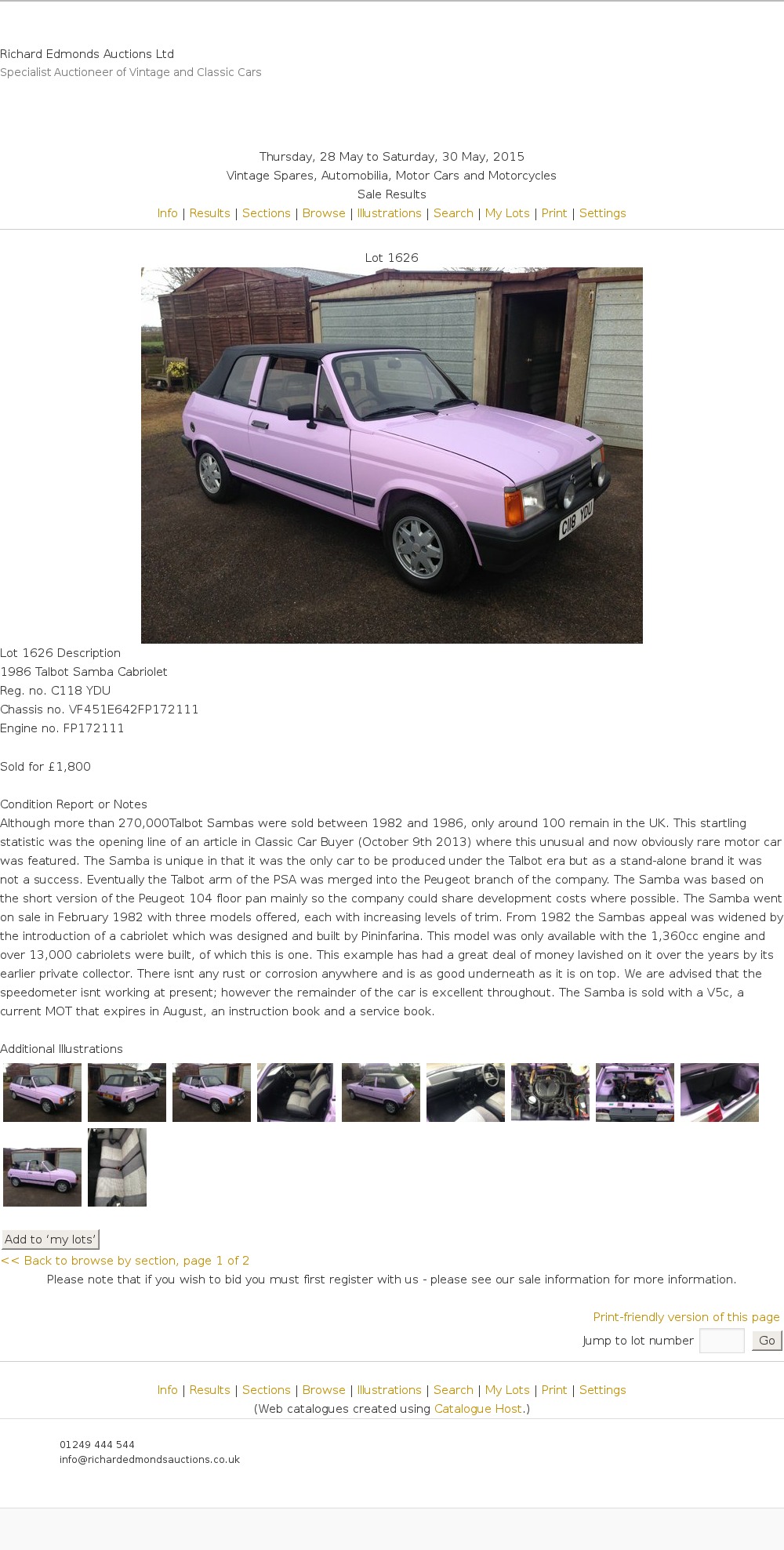Open Settings in the top menu
Viewport: 784px width, 1550px height.
(602, 213)
